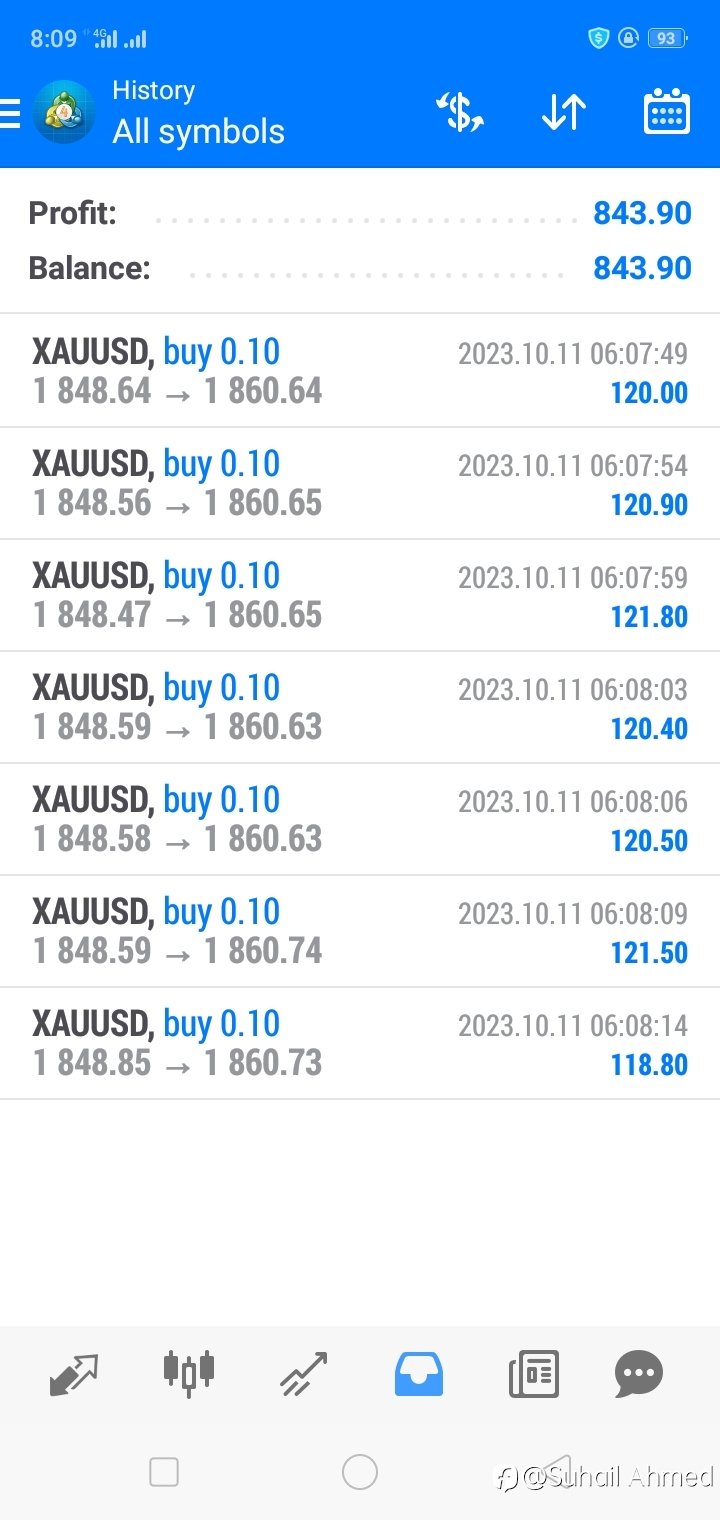Go to the system home screen
The width and height of the screenshot is (720, 1520).
[x=360, y=1472]
